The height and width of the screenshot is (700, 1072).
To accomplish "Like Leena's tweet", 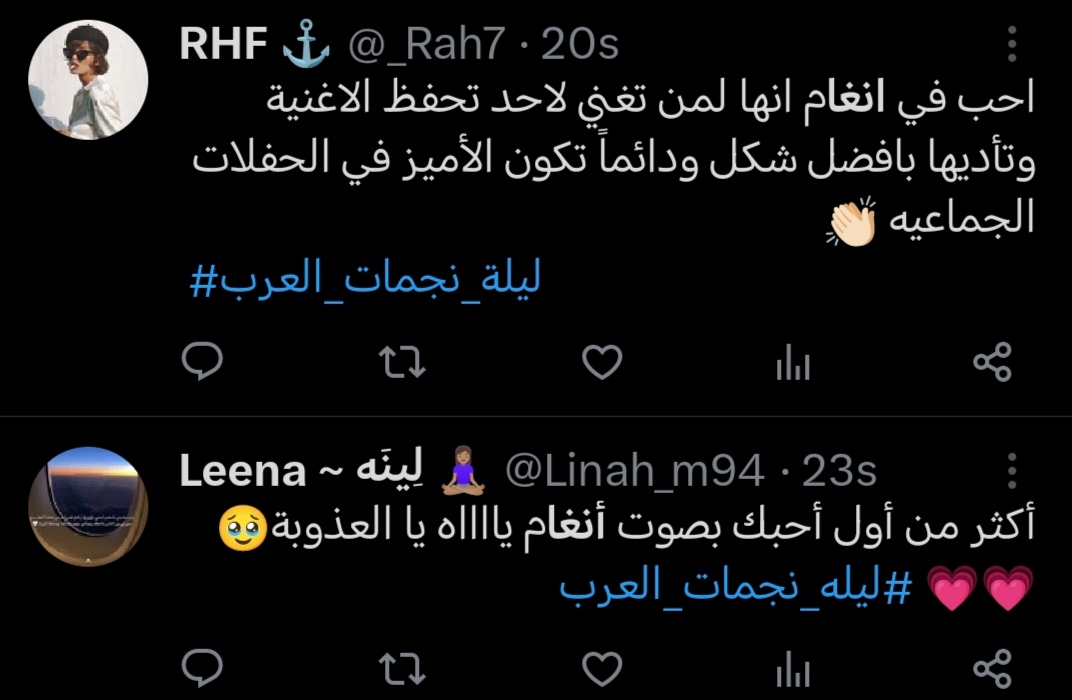I will pyautogui.click(x=602, y=668).
